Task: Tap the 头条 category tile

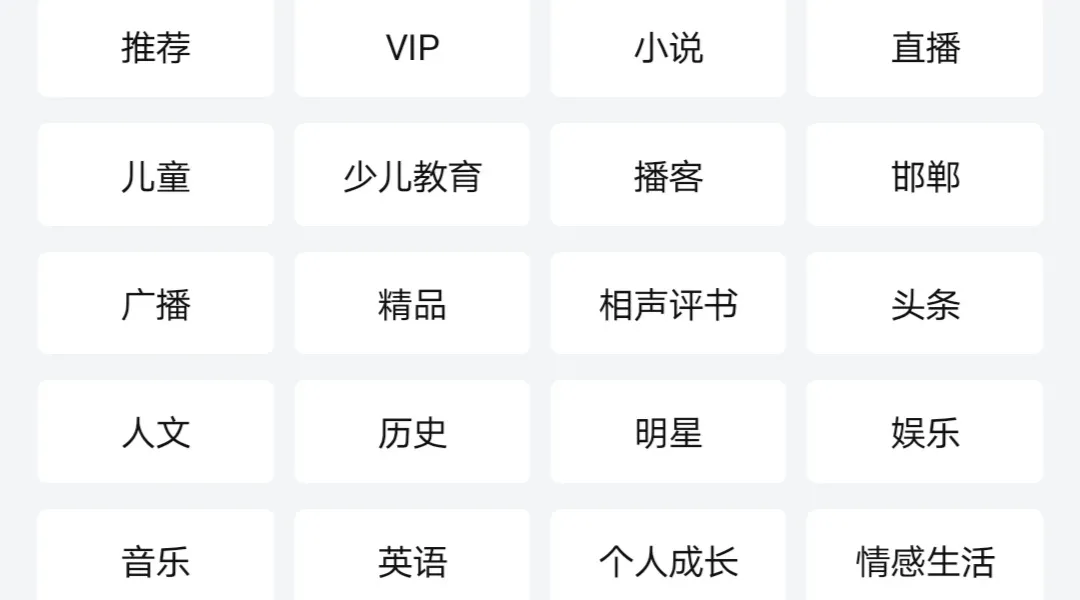Action: click(925, 304)
